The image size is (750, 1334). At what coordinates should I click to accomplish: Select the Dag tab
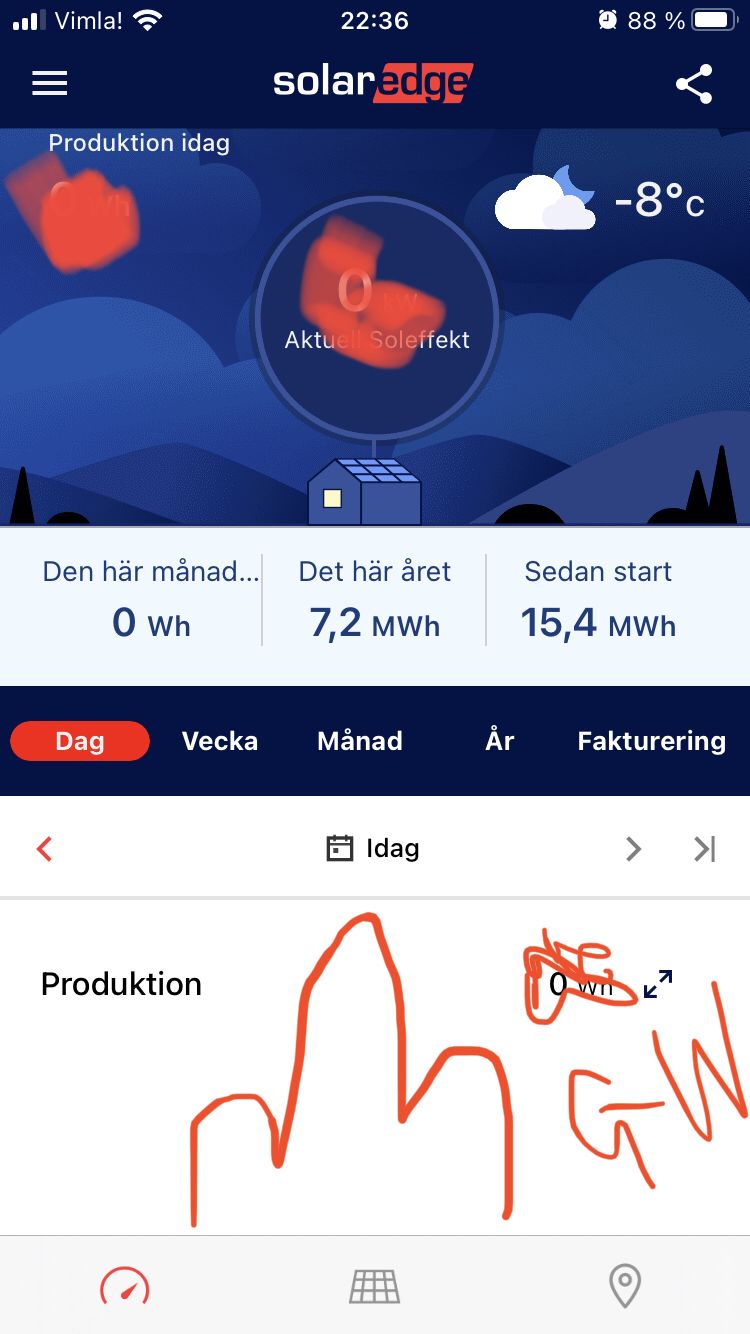coord(80,741)
